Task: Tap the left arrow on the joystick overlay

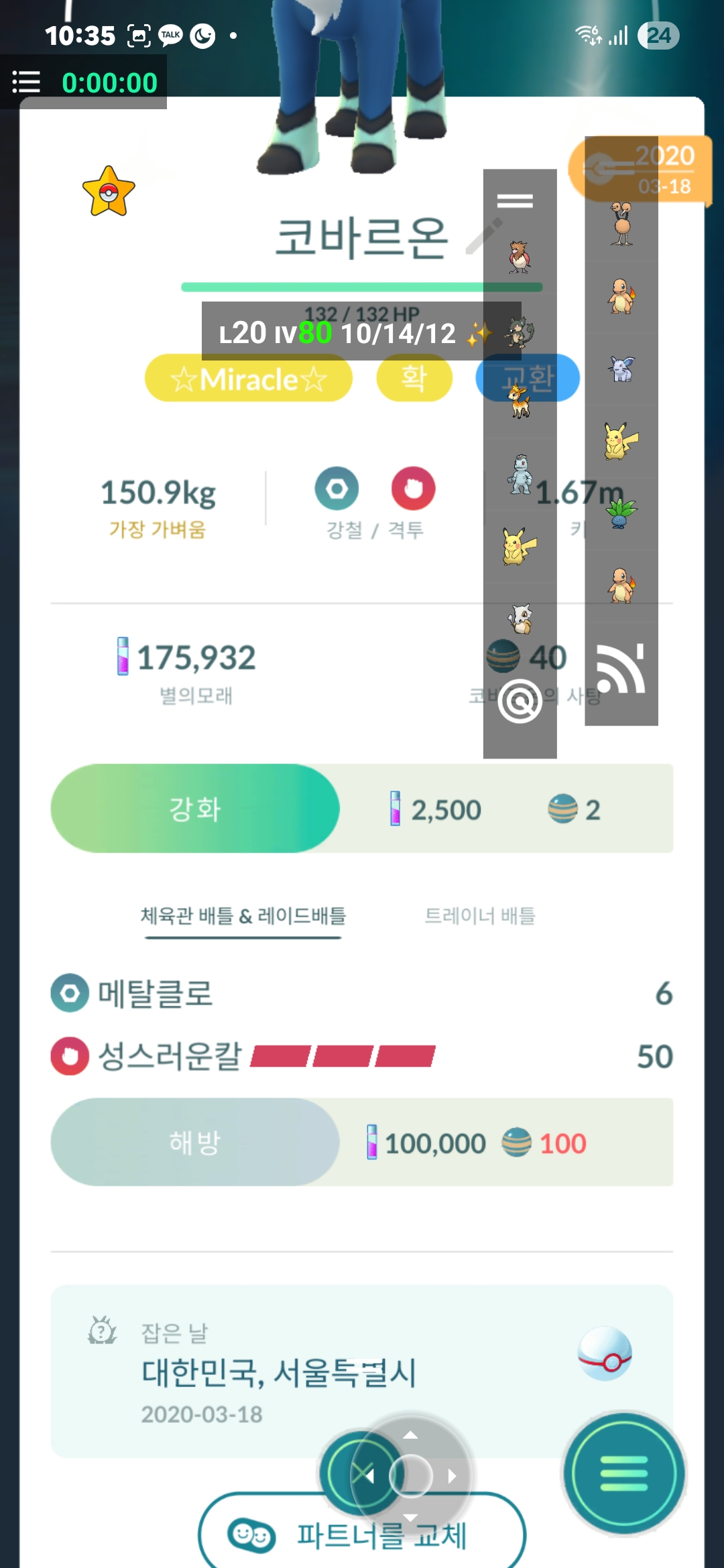Action: [x=369, y=1476]
